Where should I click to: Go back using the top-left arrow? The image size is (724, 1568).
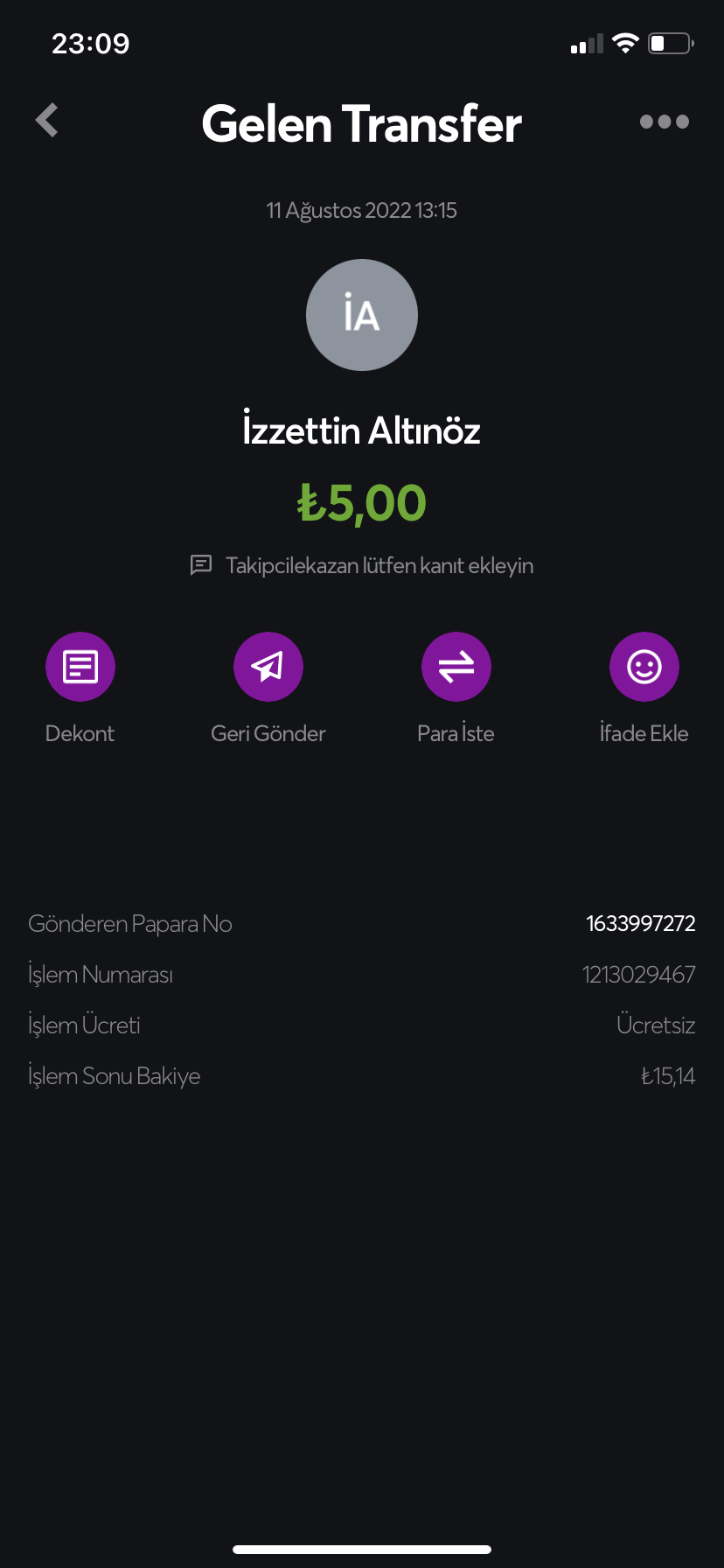point(47,121)
